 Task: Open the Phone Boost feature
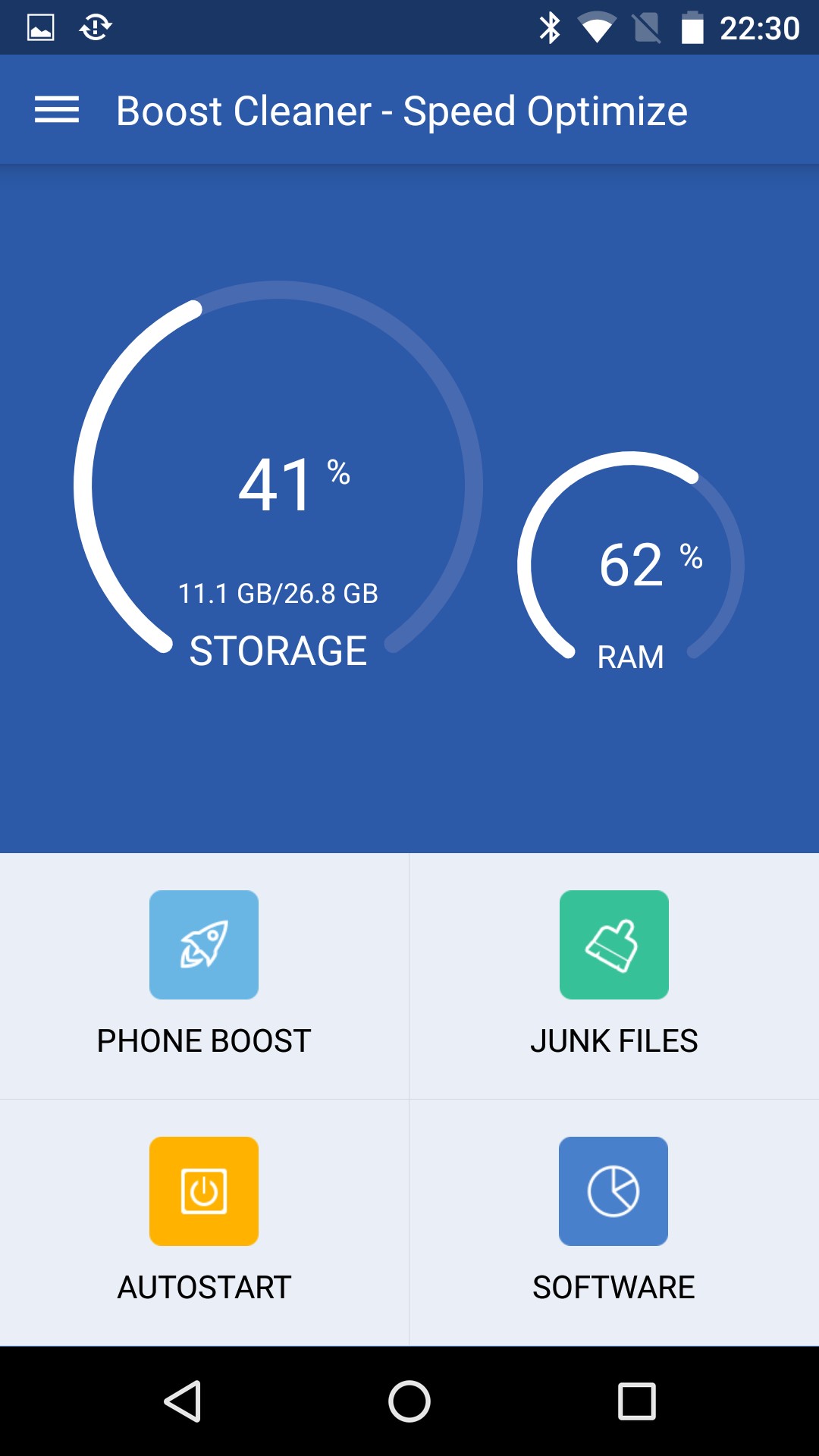(x=204, y=975)
